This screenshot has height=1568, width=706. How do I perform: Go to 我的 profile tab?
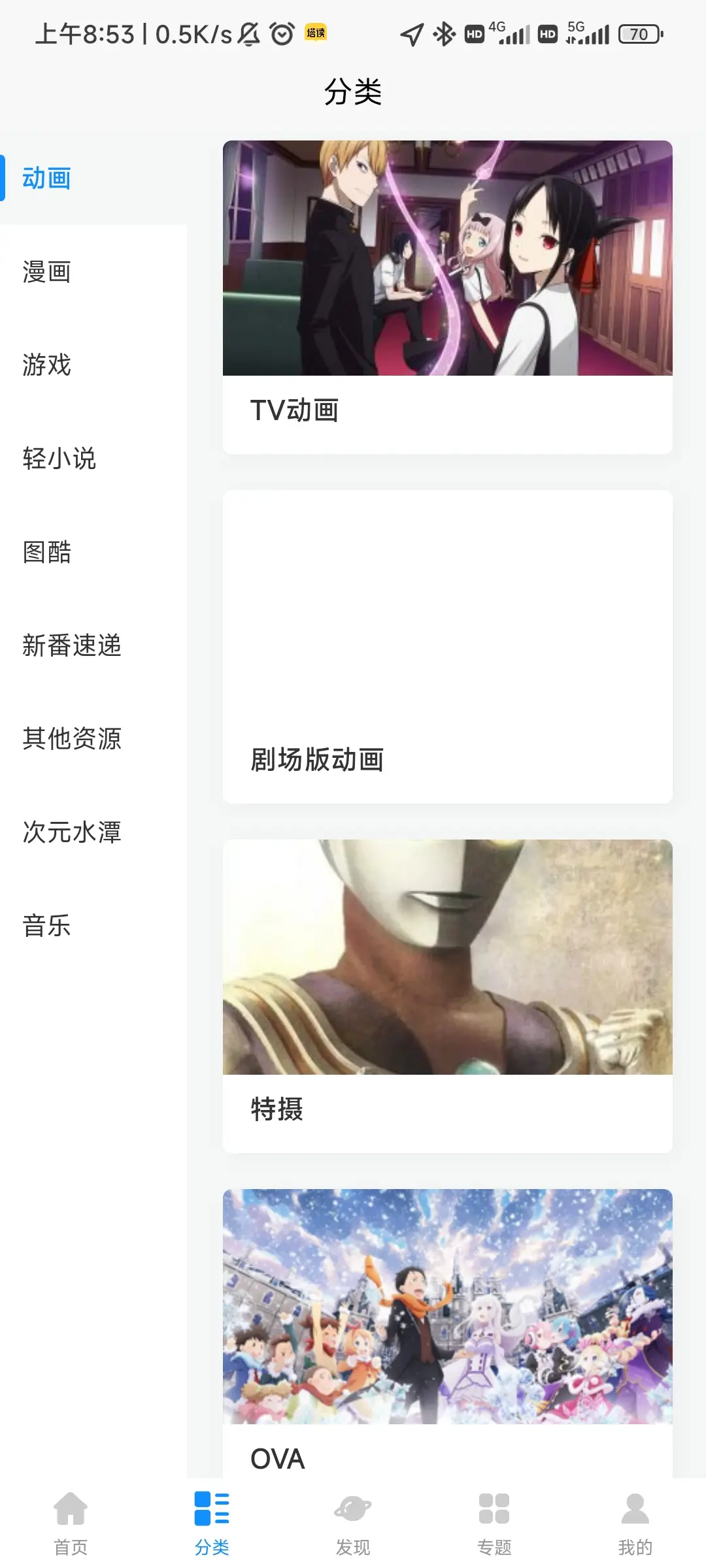pyautogui.click(x=635, y=1522)
